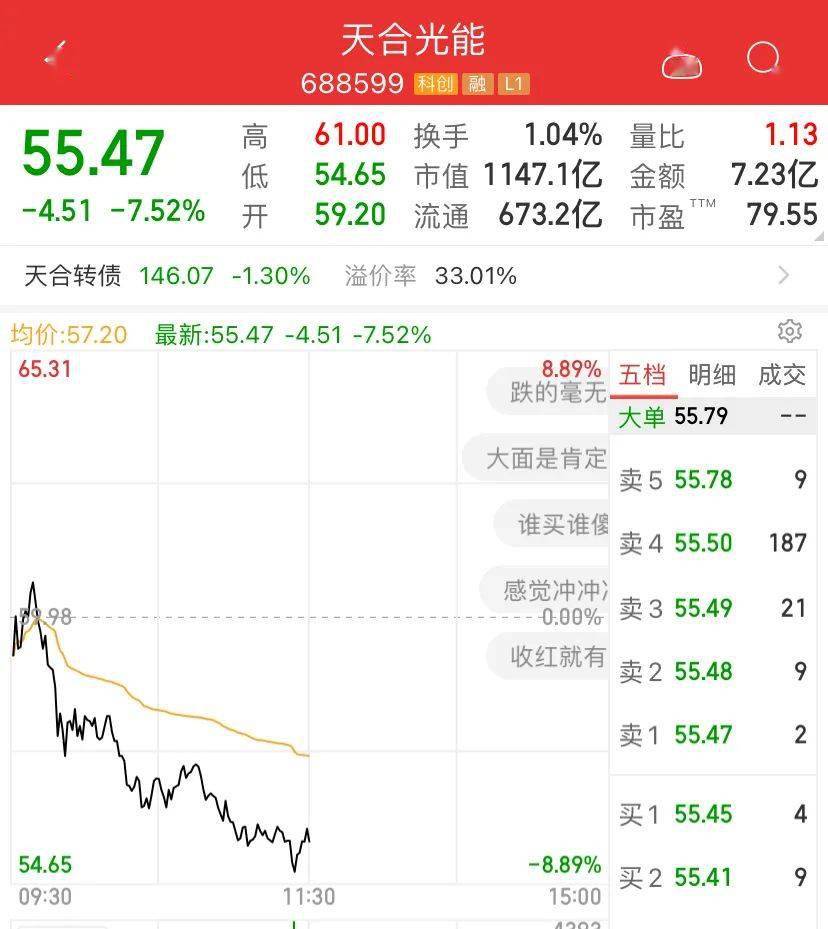Open chart settings gear icon
828x929 pixels.
pos(789,331)
